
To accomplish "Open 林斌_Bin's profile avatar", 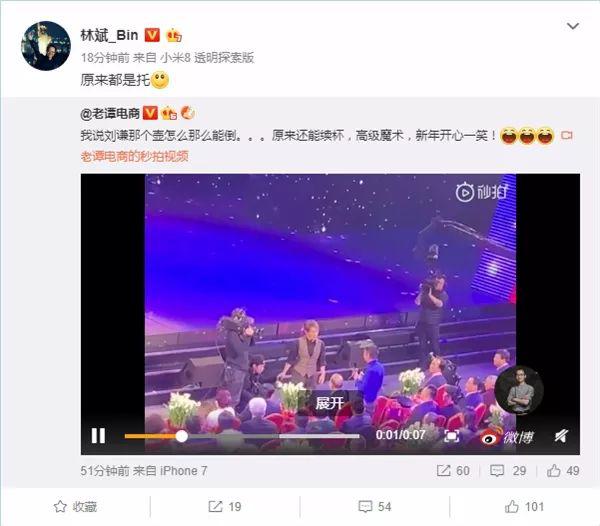I will (46, 47).
